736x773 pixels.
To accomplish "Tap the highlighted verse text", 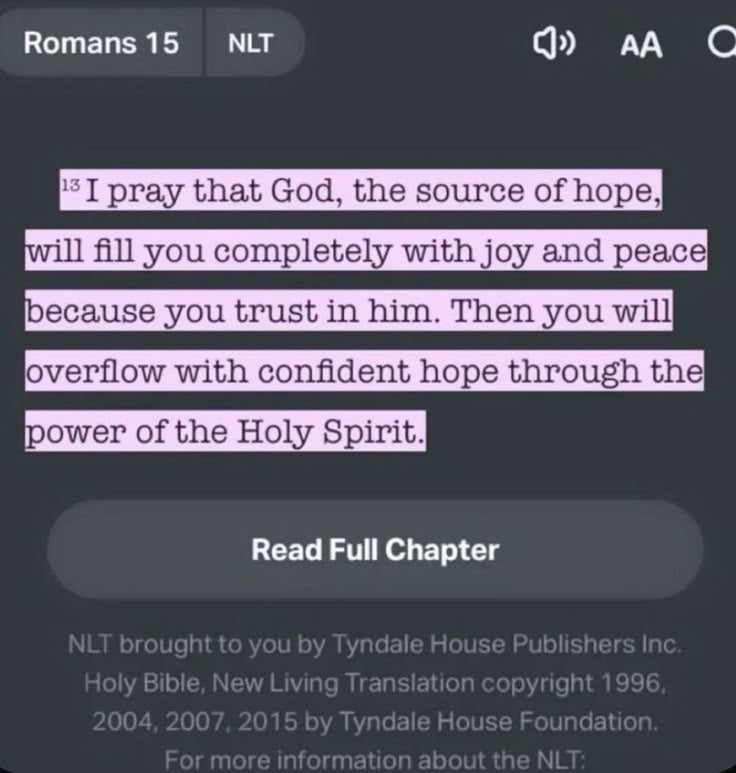I will pyautogui.click(x=365, y=311).
